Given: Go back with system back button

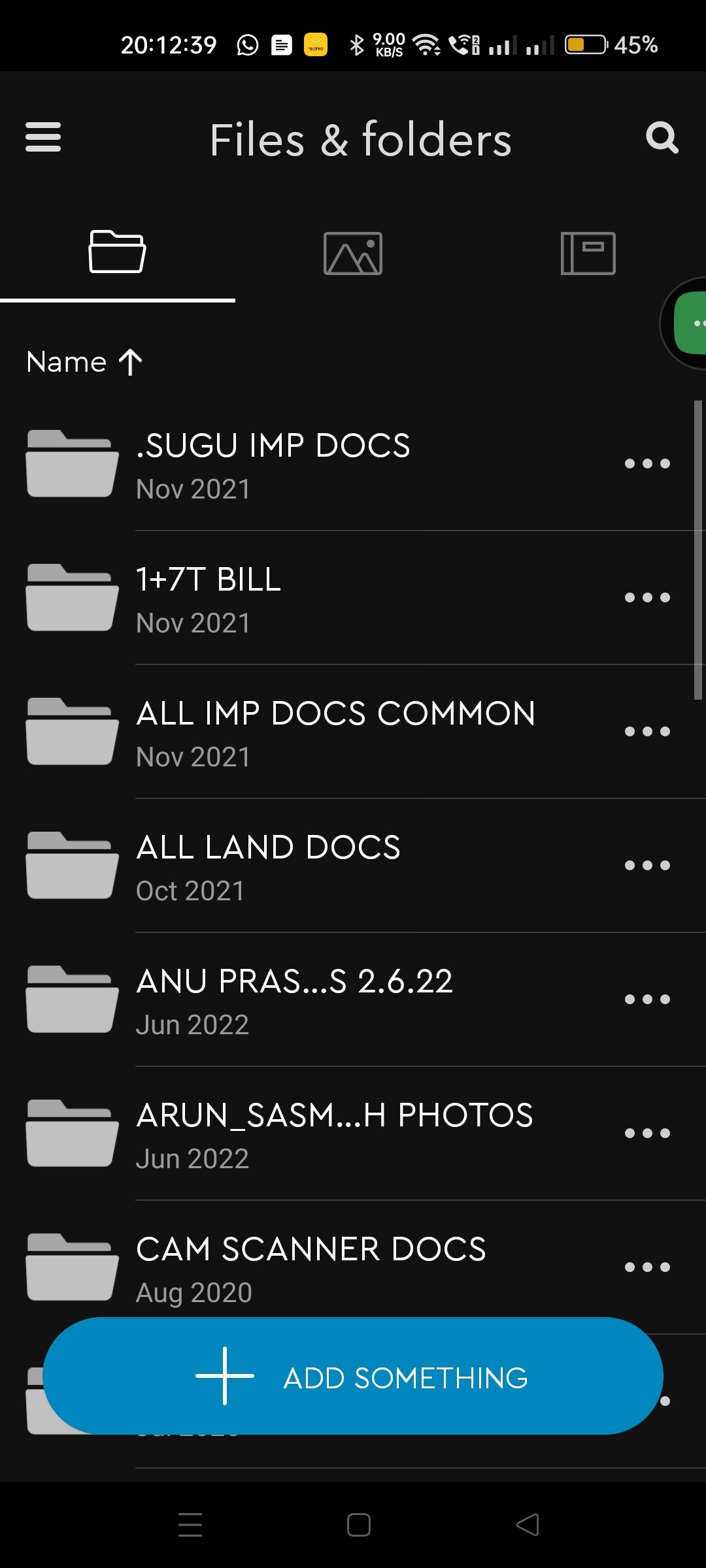Looking at the screenshot, I should coord(528,1525).
